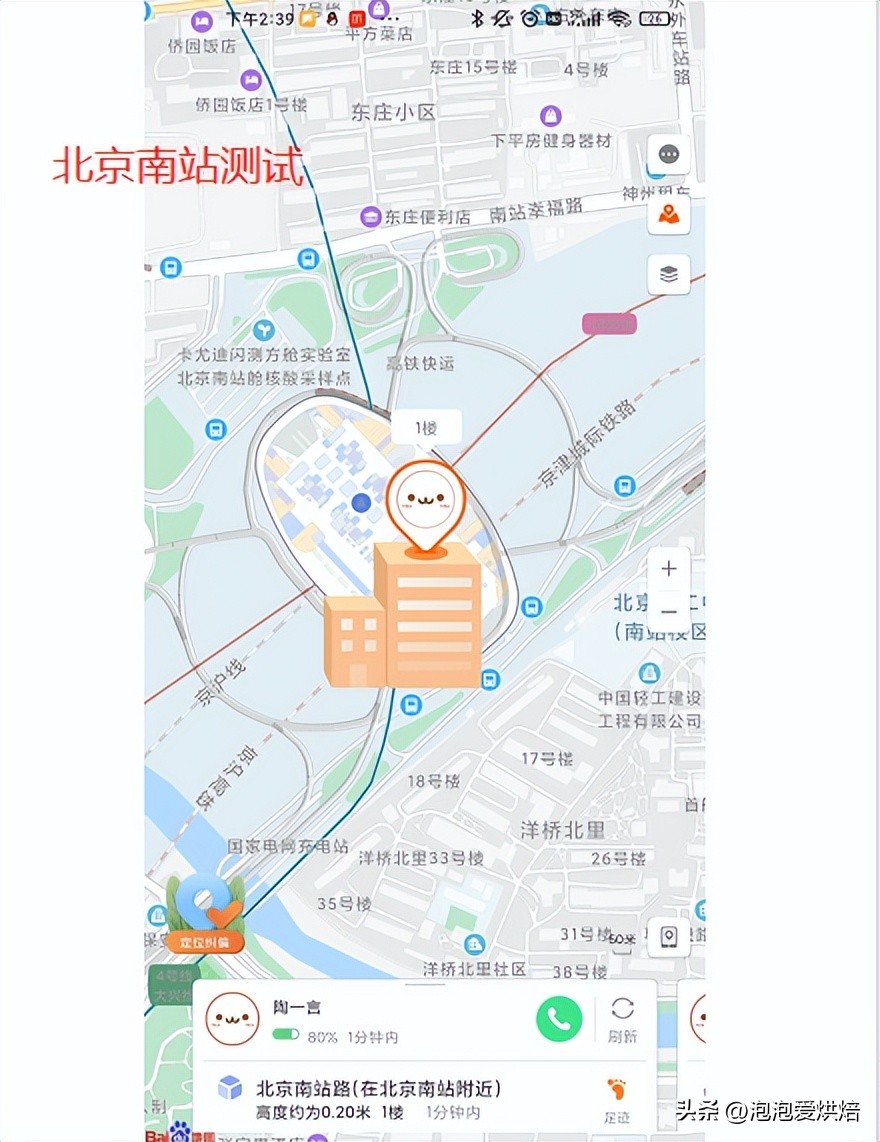Zoom in with the plus button
Screen dimensions: 880x1142
click(x=669, y=569)
